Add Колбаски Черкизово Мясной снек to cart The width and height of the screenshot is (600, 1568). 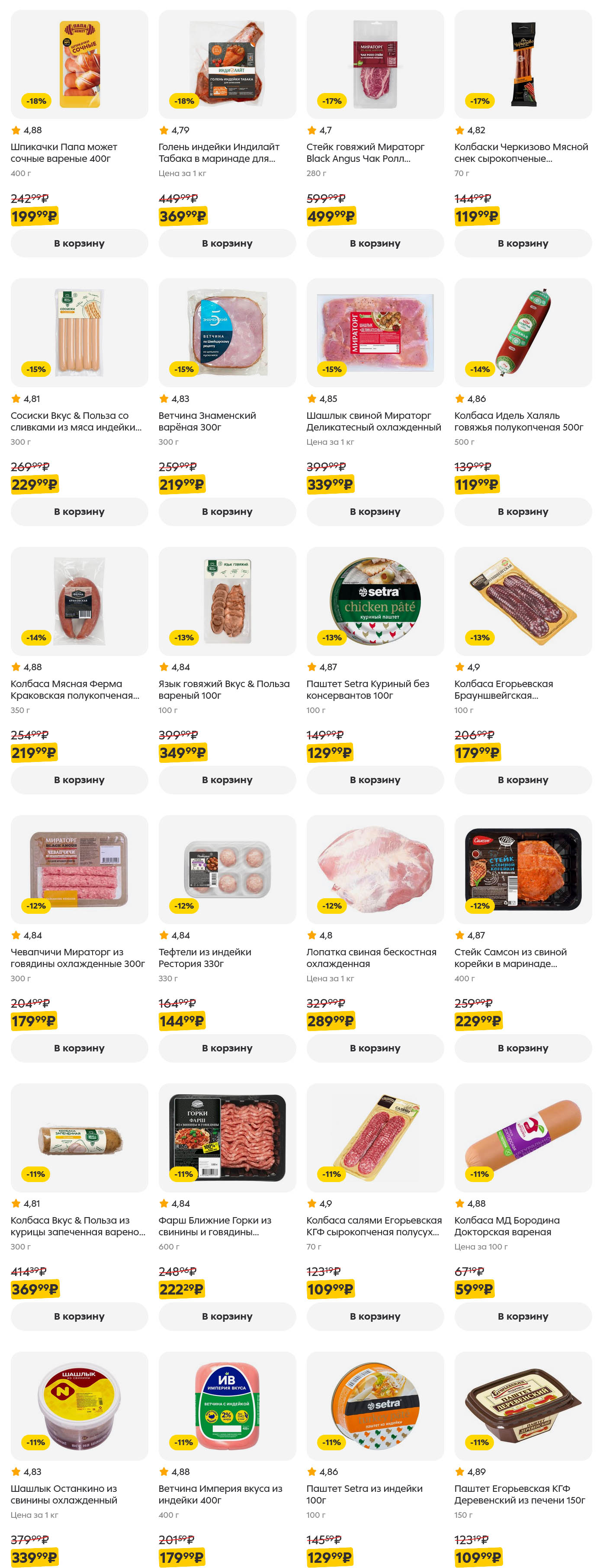coord(523,243)
